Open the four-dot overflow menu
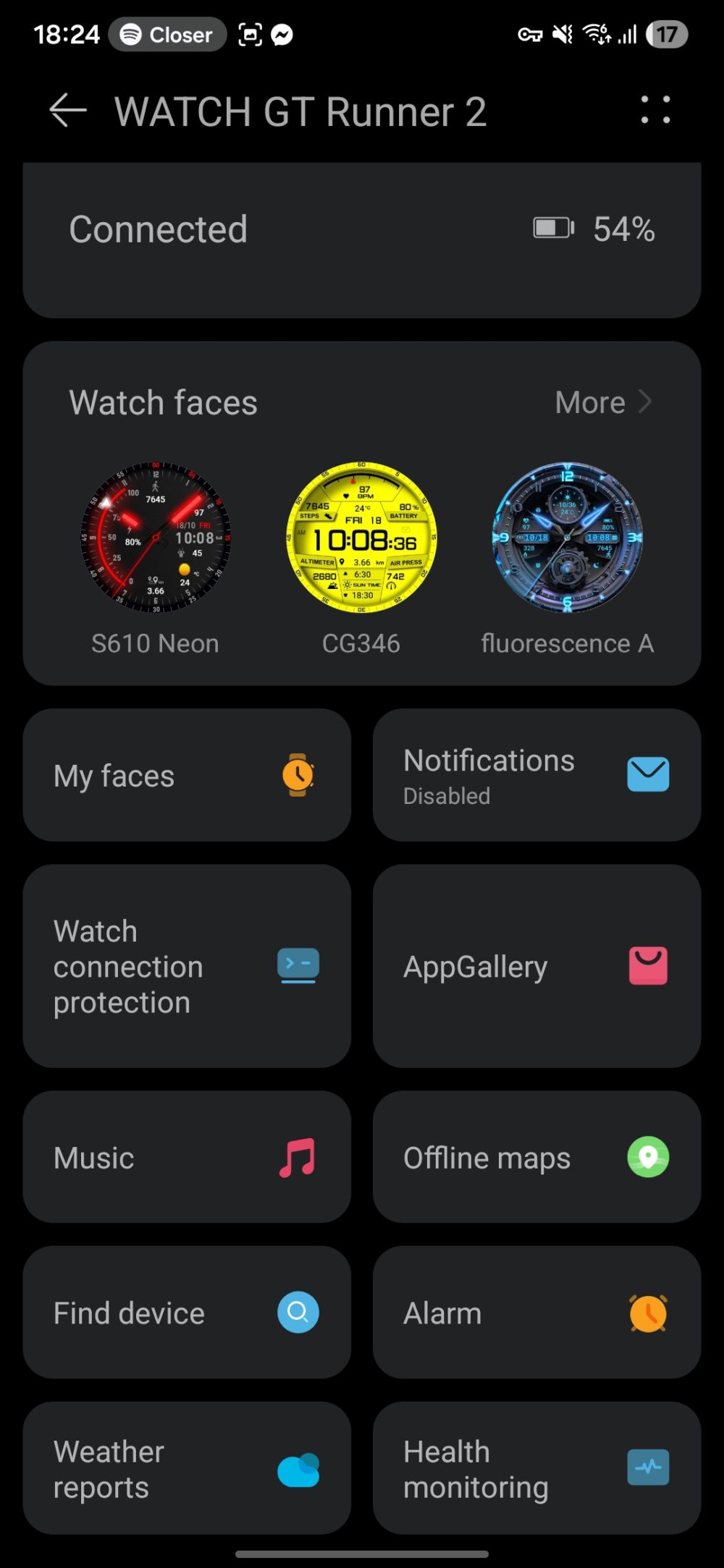This screenshot has height=1568, width=724. coord(655,111)
